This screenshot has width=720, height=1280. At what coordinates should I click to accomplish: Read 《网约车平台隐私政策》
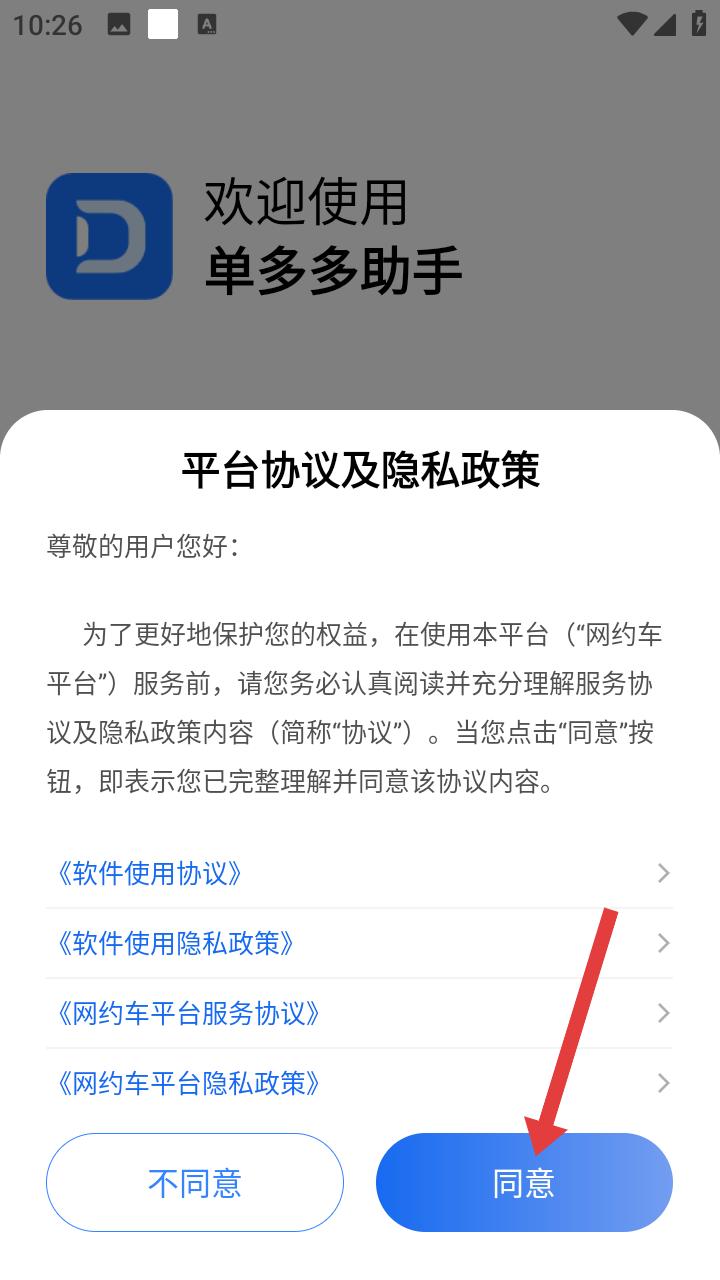(189, 1083)
